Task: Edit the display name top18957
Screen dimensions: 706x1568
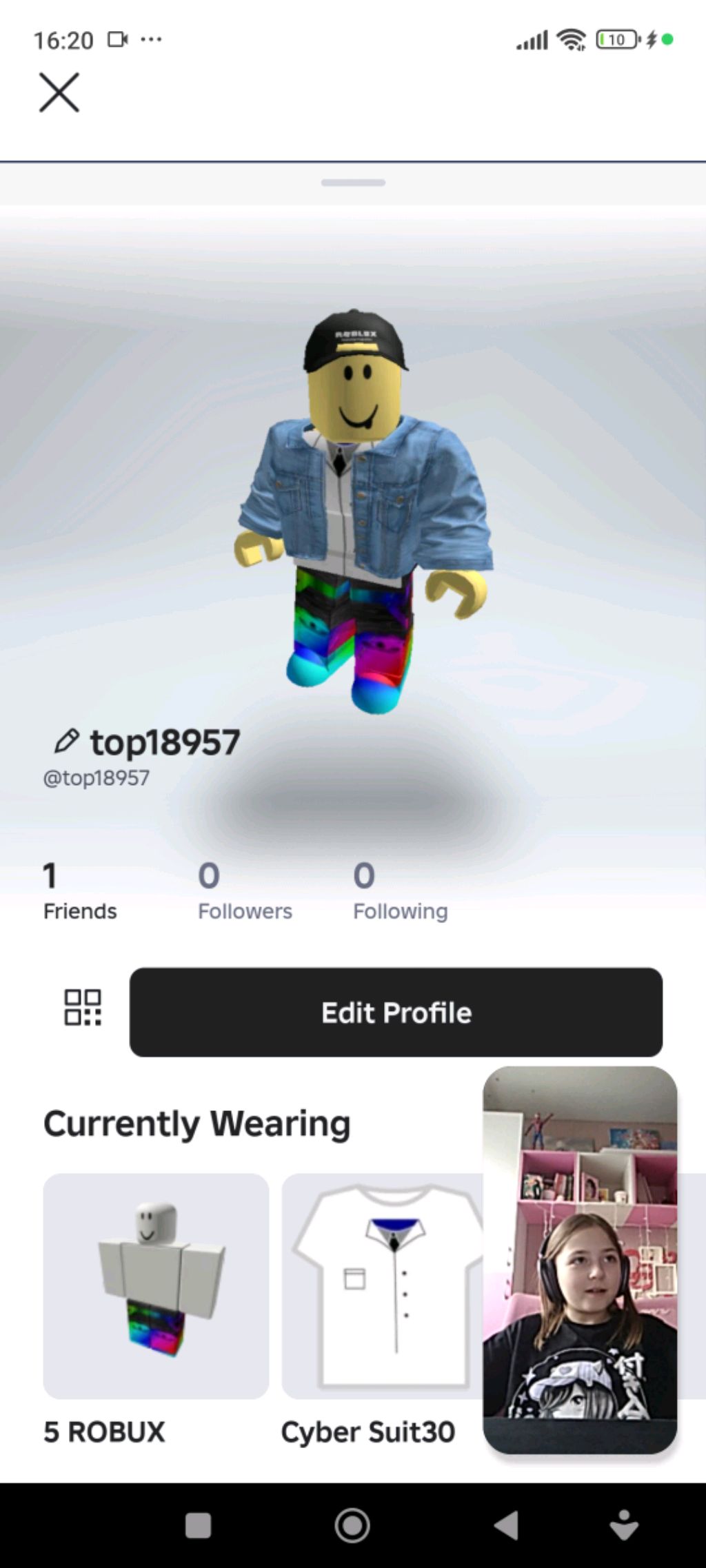Action: 67,742
